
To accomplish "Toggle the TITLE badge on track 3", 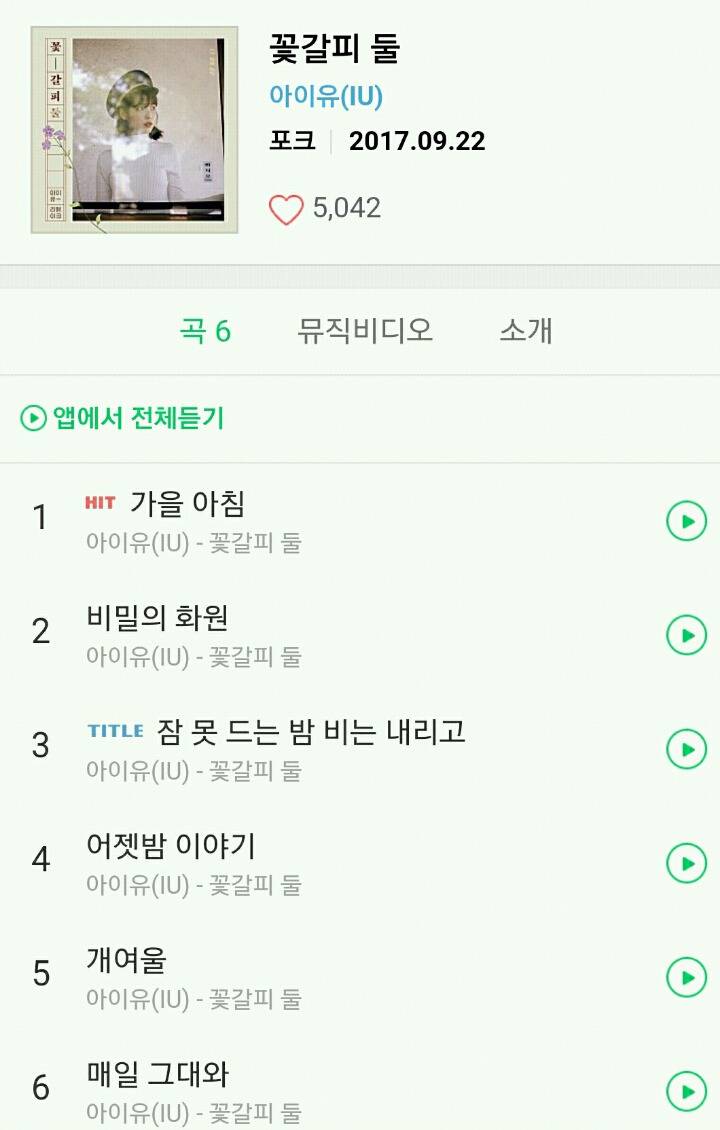I will pos(112,731).
